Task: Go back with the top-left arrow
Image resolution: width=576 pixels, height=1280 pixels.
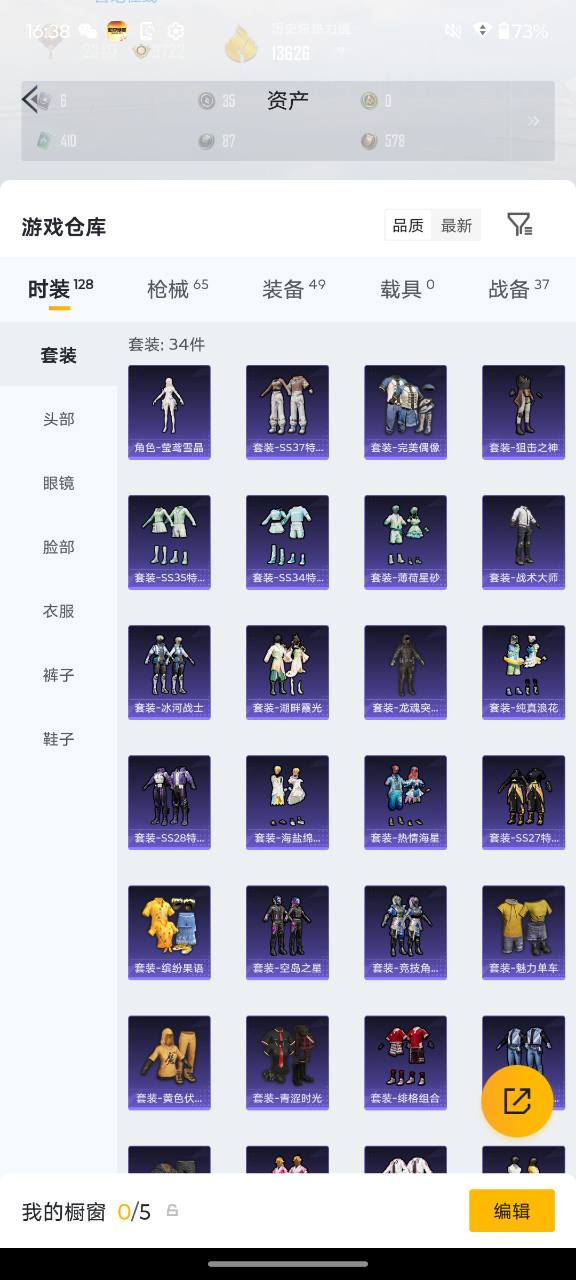Action: [x=30, y=99]
